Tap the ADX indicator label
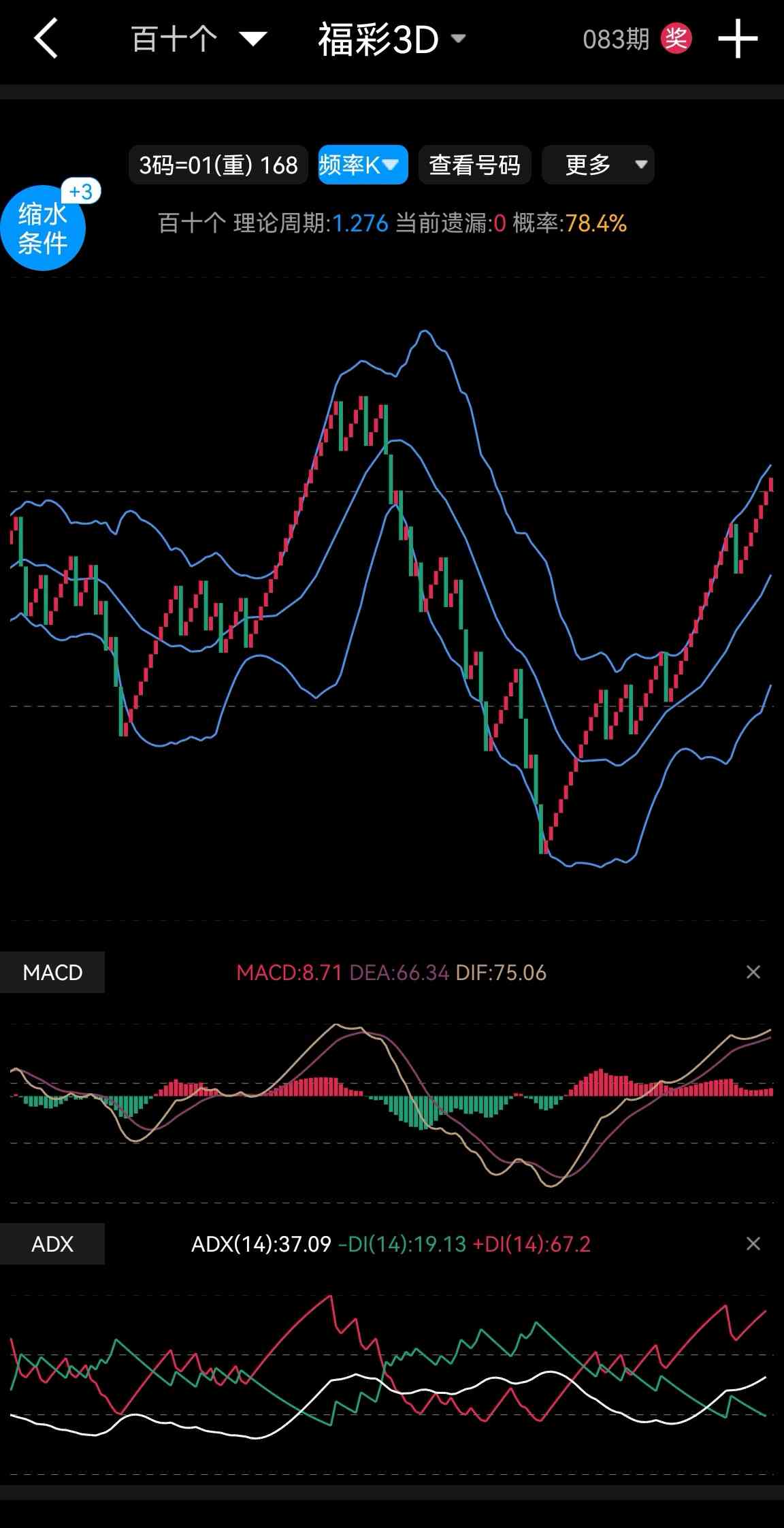The image size is (784, 1528). point(52,1243)
